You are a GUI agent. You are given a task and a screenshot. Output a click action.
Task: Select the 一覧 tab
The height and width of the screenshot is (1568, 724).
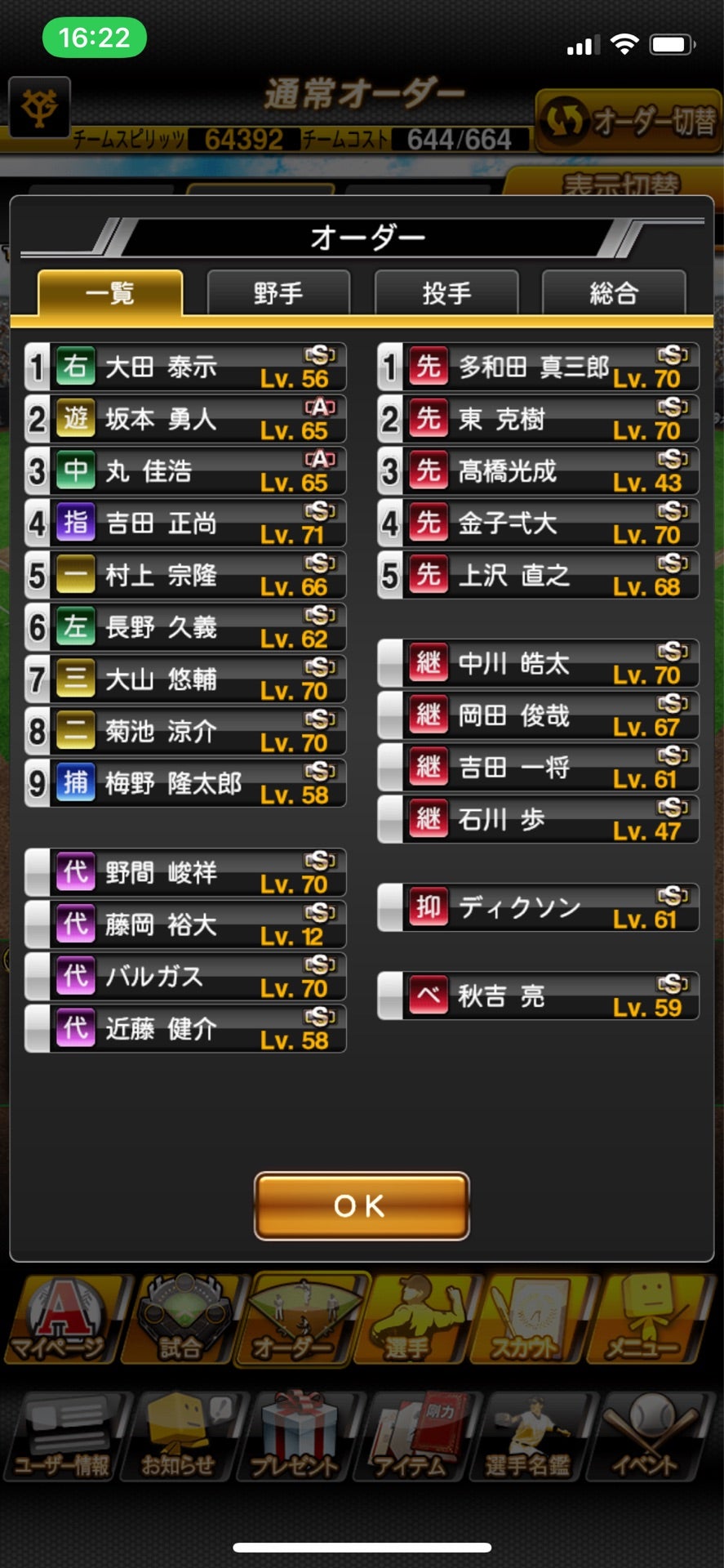[110, 292]
